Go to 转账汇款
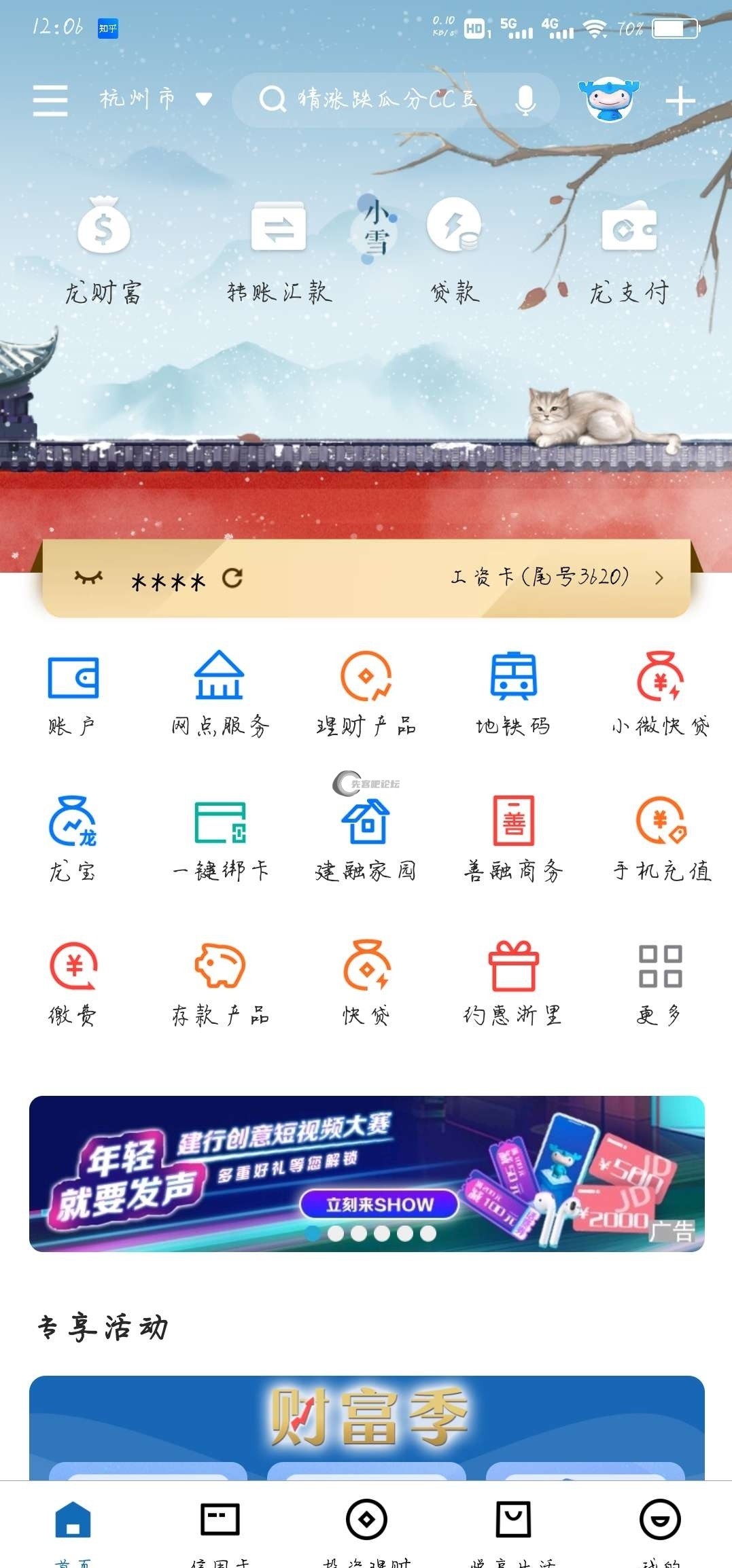Image resolution: width=732 pixels, height=1568 pixels. point(279,248)
